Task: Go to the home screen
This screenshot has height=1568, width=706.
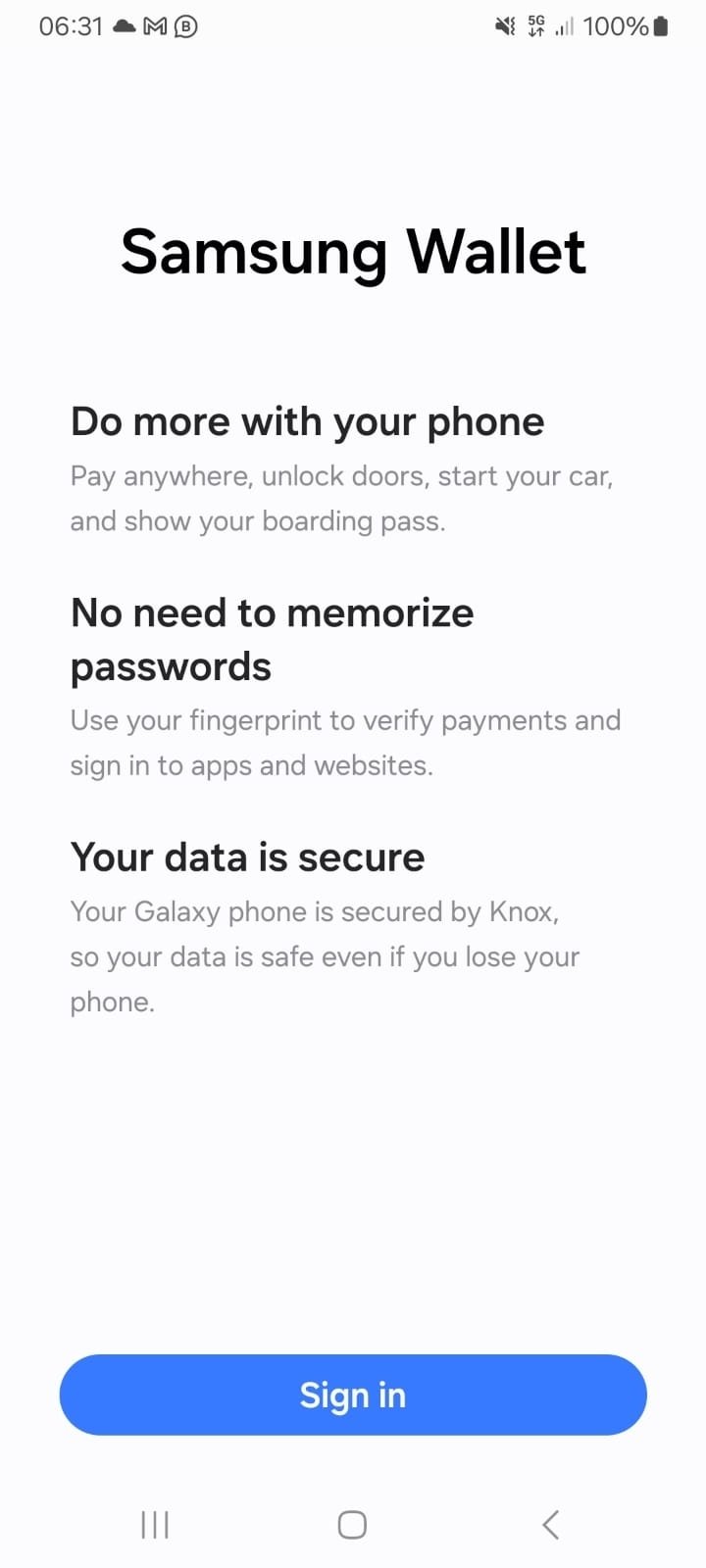Action: [352, 1524]
